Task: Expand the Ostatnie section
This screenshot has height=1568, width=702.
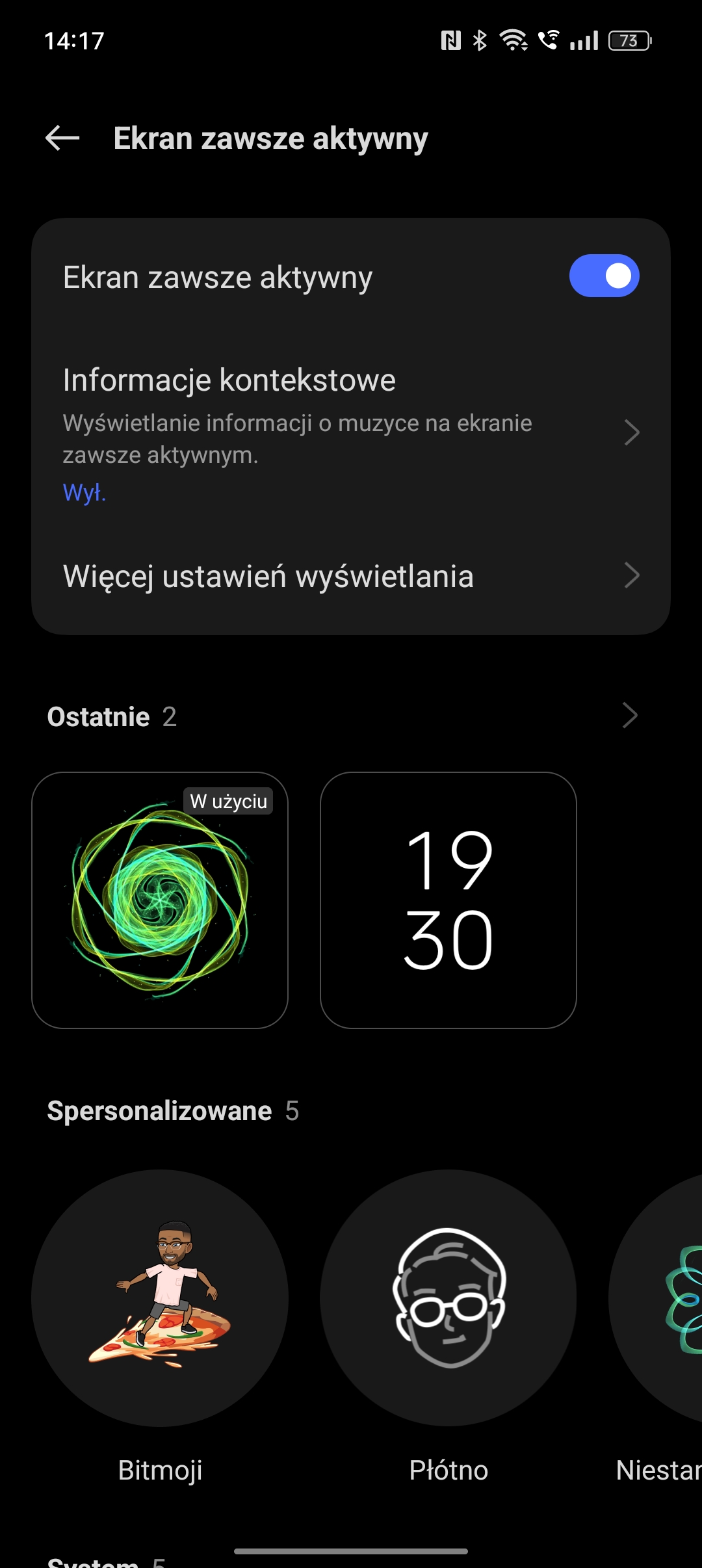Action: (629, 716)
